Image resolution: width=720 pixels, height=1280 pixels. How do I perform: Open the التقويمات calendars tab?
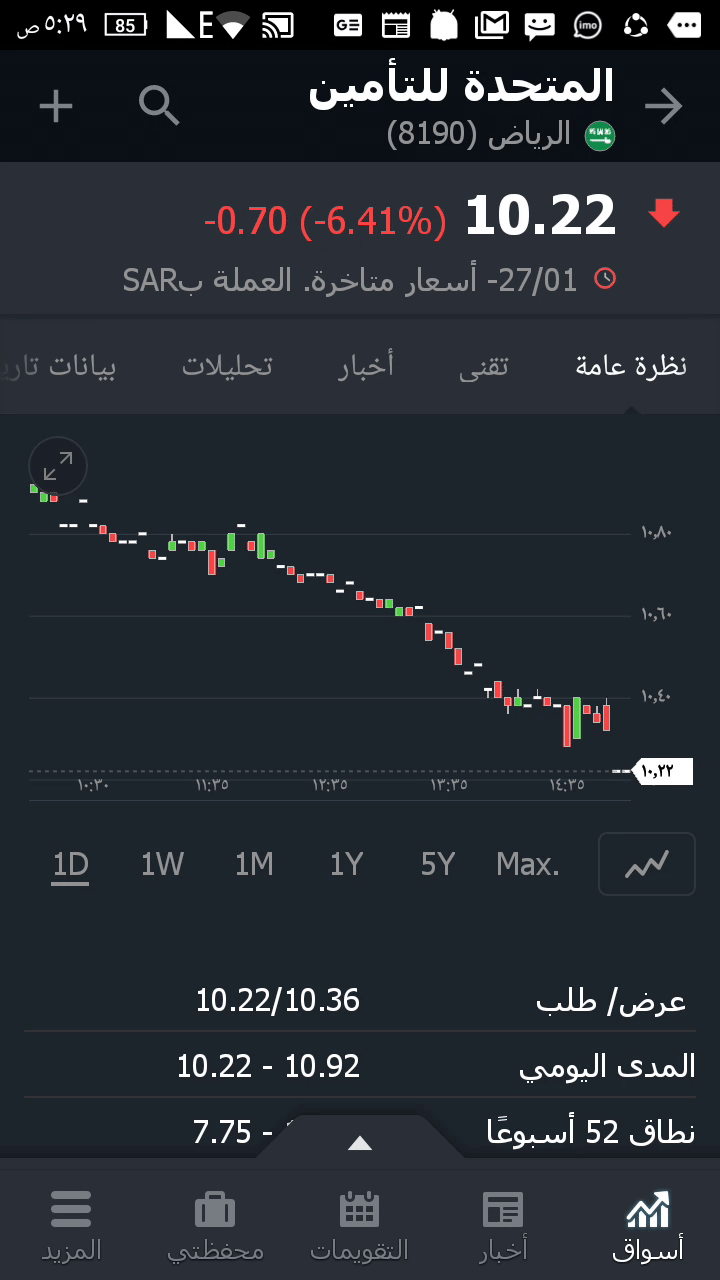(360, 1225)
